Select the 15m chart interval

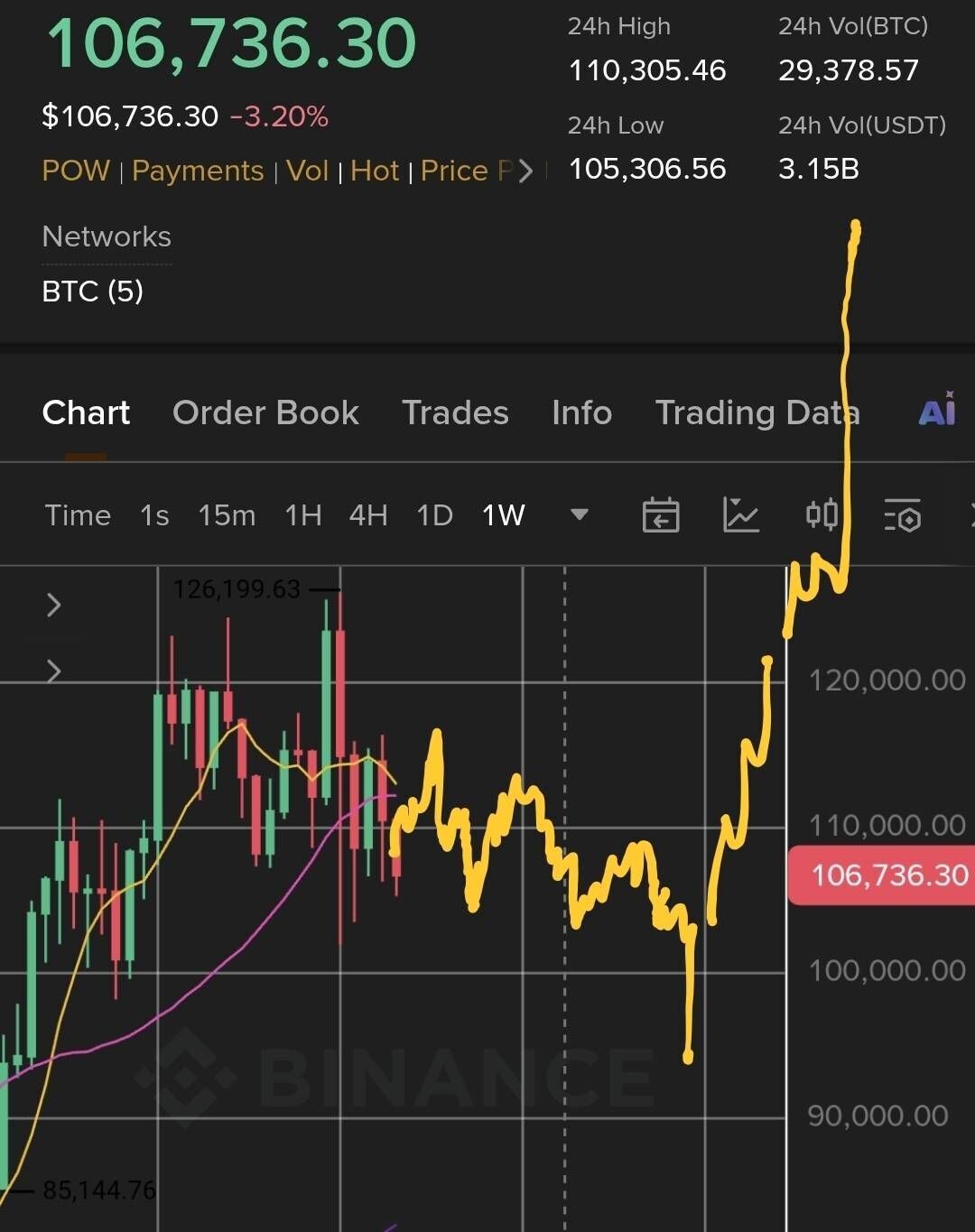227,515
